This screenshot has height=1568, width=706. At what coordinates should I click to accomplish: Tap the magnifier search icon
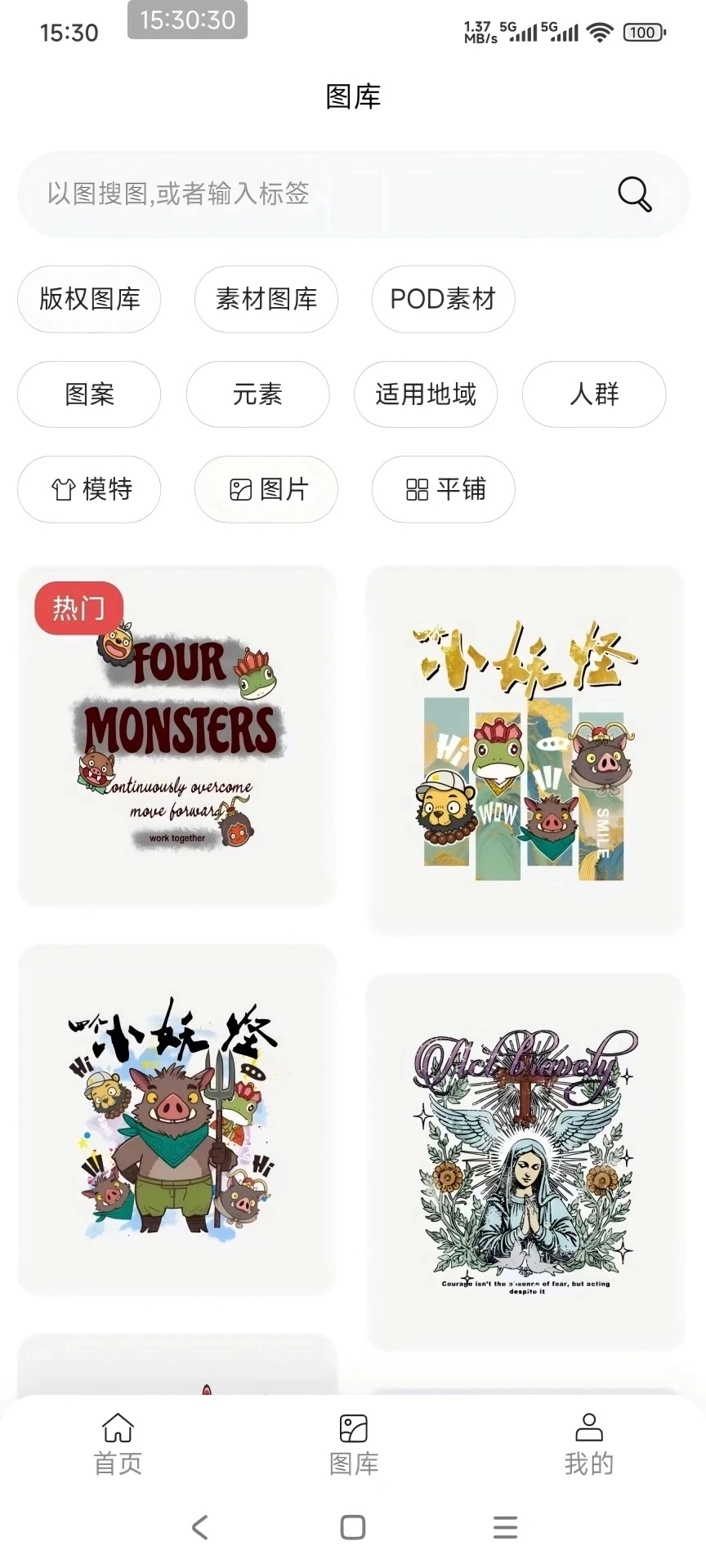(x=633, y=194)
